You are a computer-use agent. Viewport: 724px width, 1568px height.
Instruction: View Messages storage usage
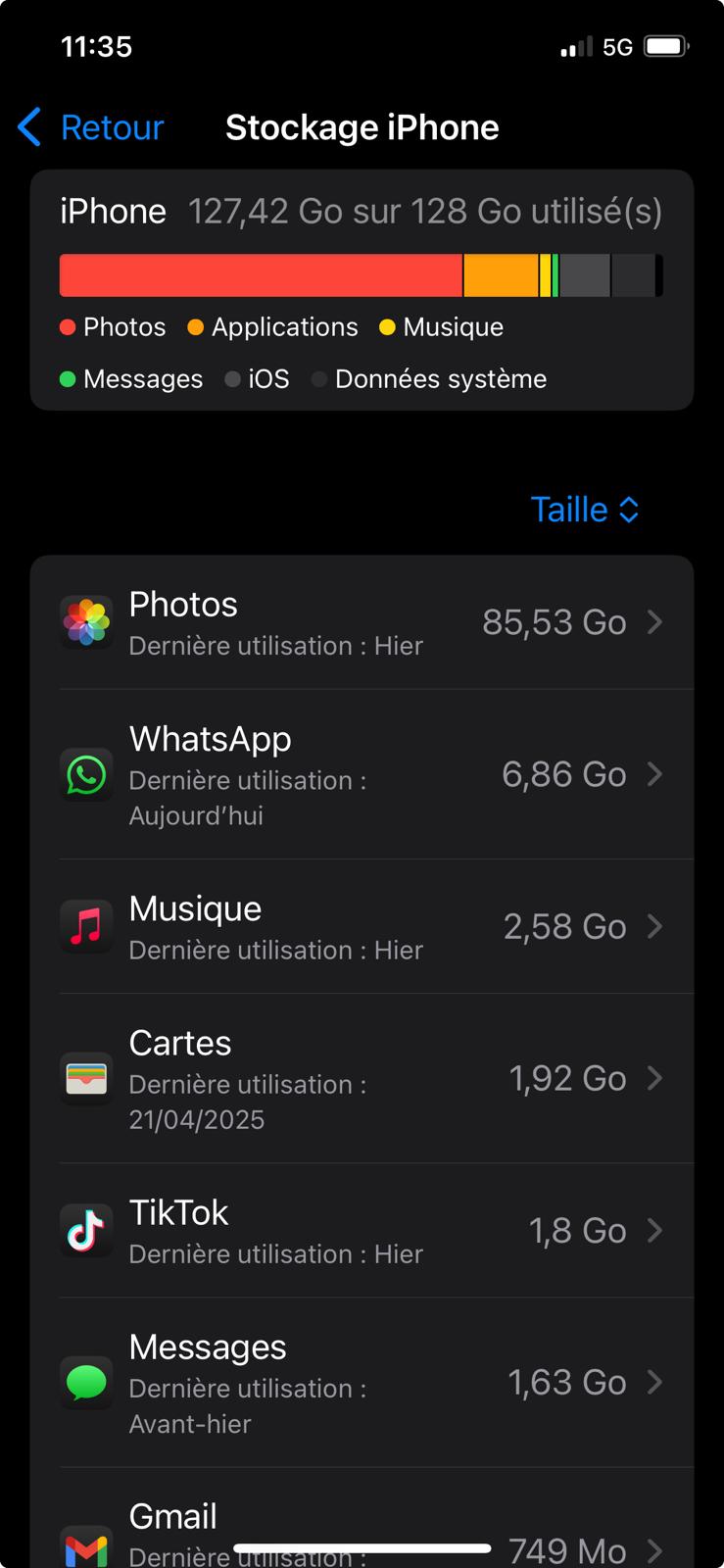click(362, 1383)
